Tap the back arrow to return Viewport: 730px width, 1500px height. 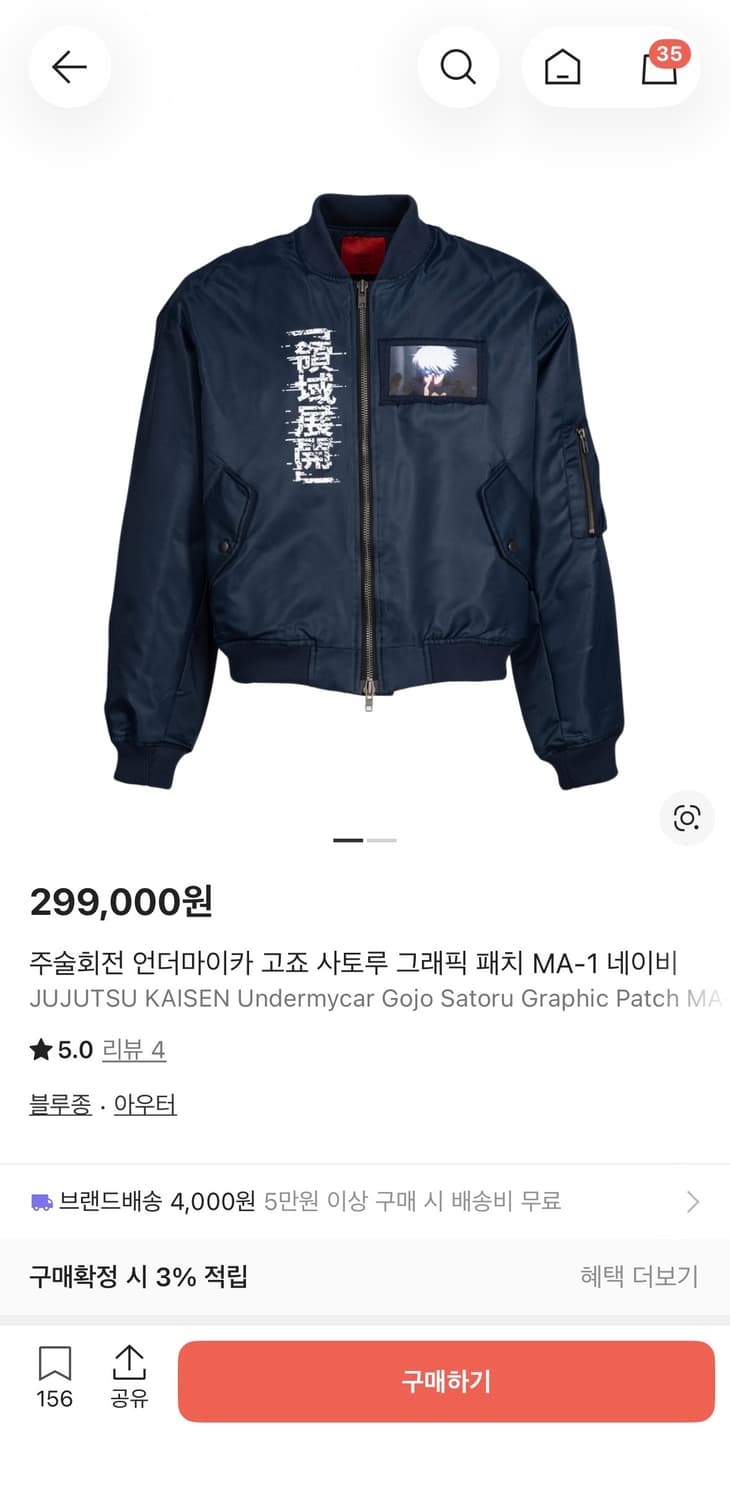(69, 67)
